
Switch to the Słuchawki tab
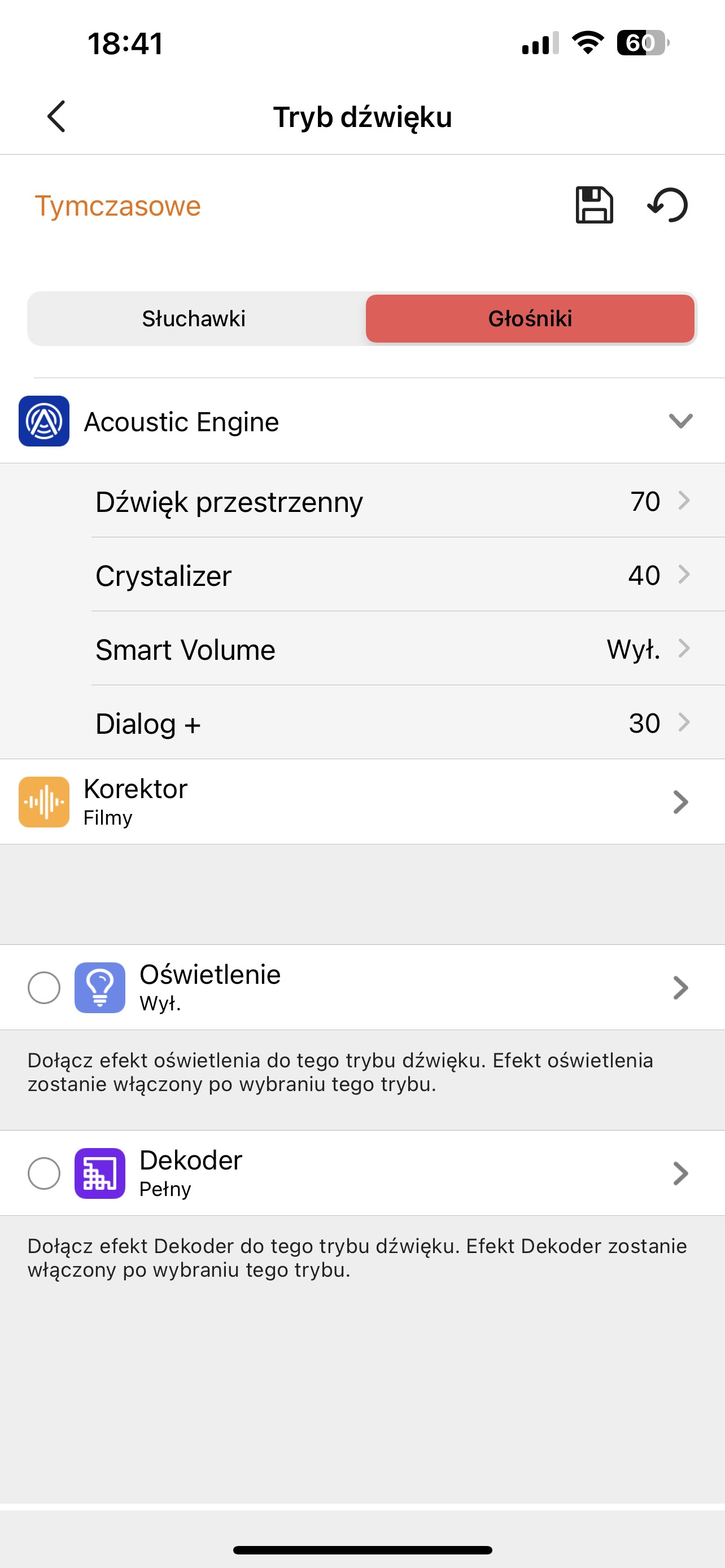click(194, 318)
